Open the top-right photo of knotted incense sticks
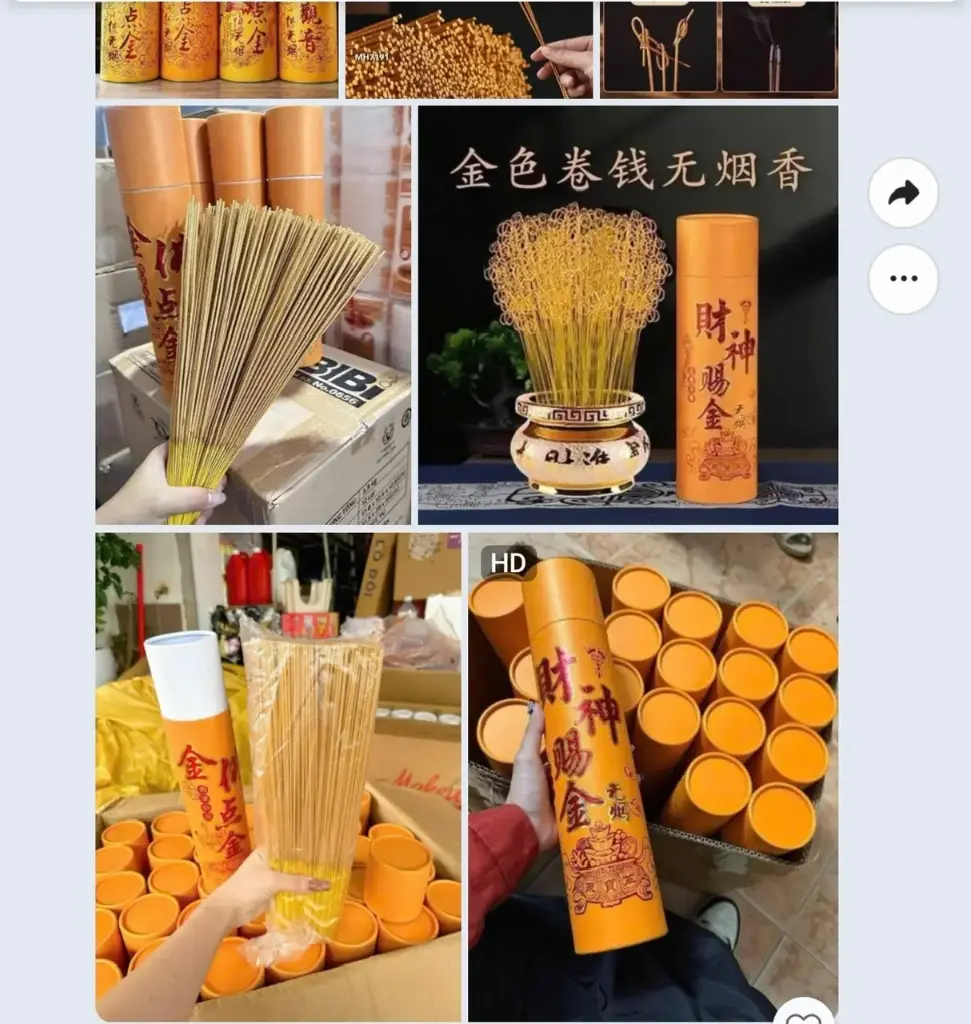This screenshot has width=971, height=1024. 718,50
